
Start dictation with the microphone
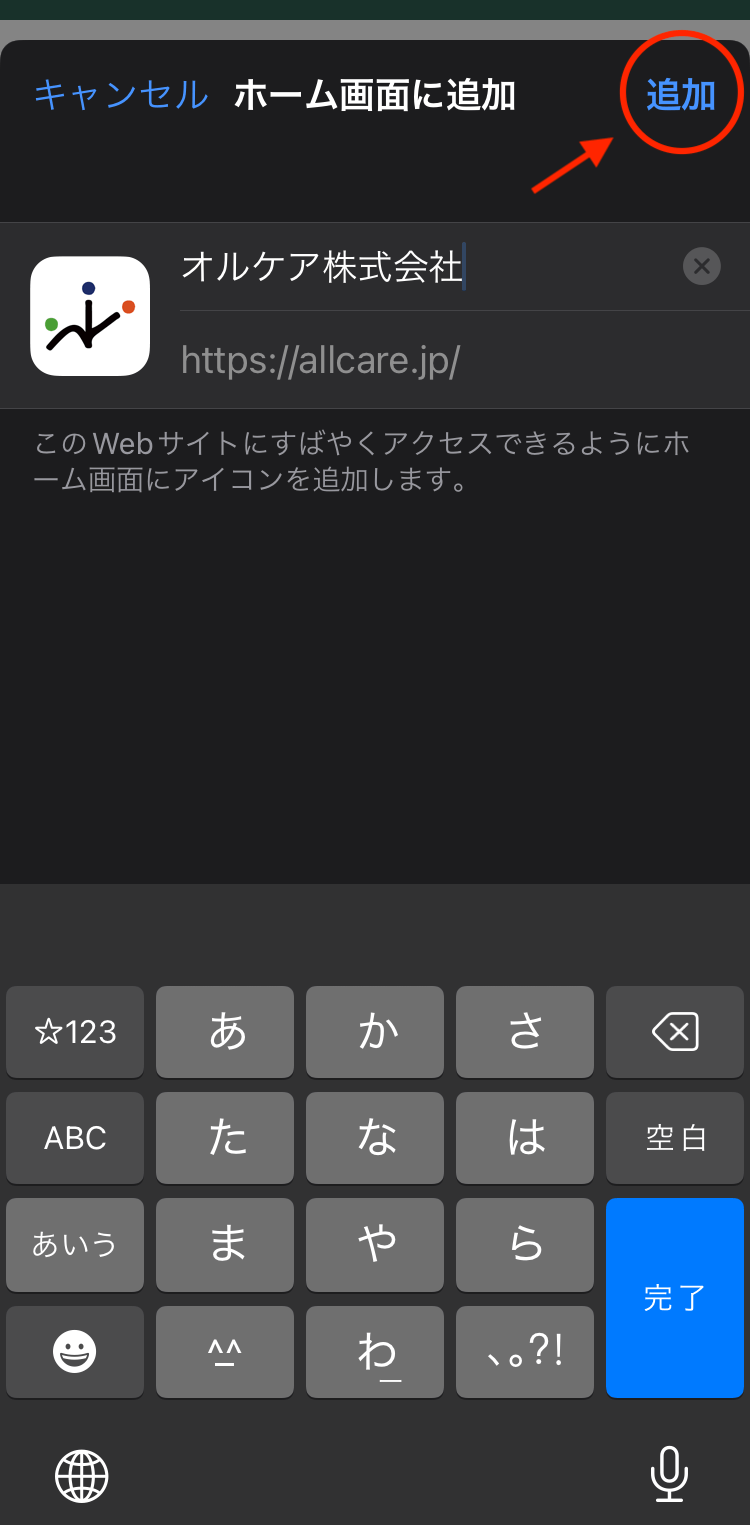(x=668, y=1473)
